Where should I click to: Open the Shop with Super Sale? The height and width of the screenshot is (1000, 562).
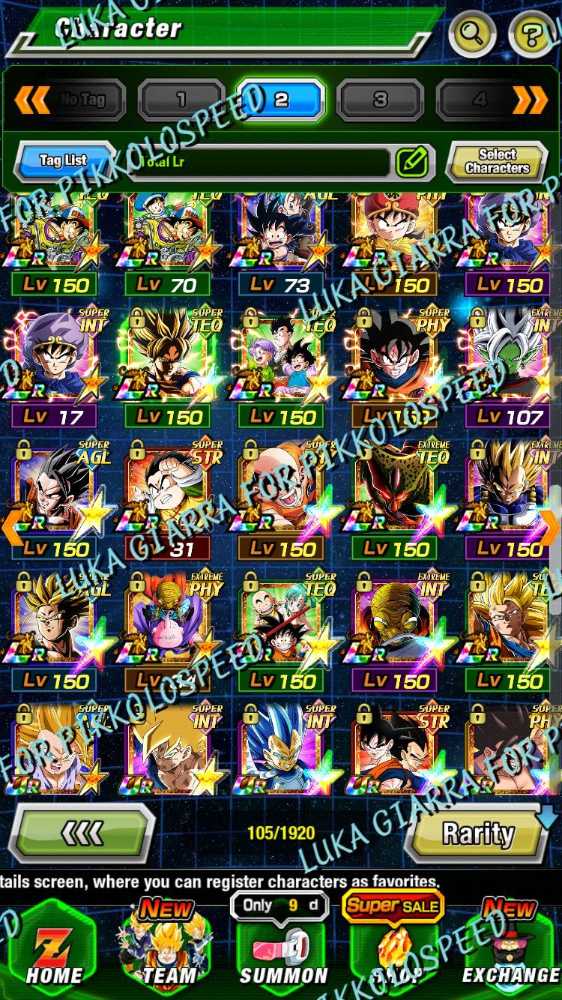(394, 948)
